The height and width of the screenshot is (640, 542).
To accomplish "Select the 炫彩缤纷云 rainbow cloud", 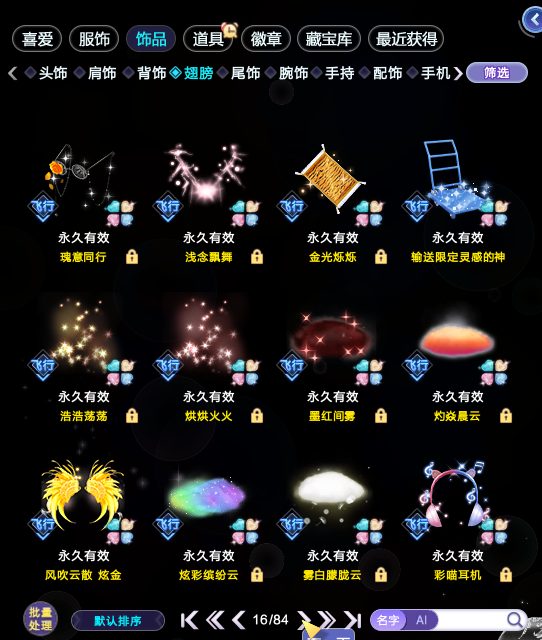I will (208, 520).
